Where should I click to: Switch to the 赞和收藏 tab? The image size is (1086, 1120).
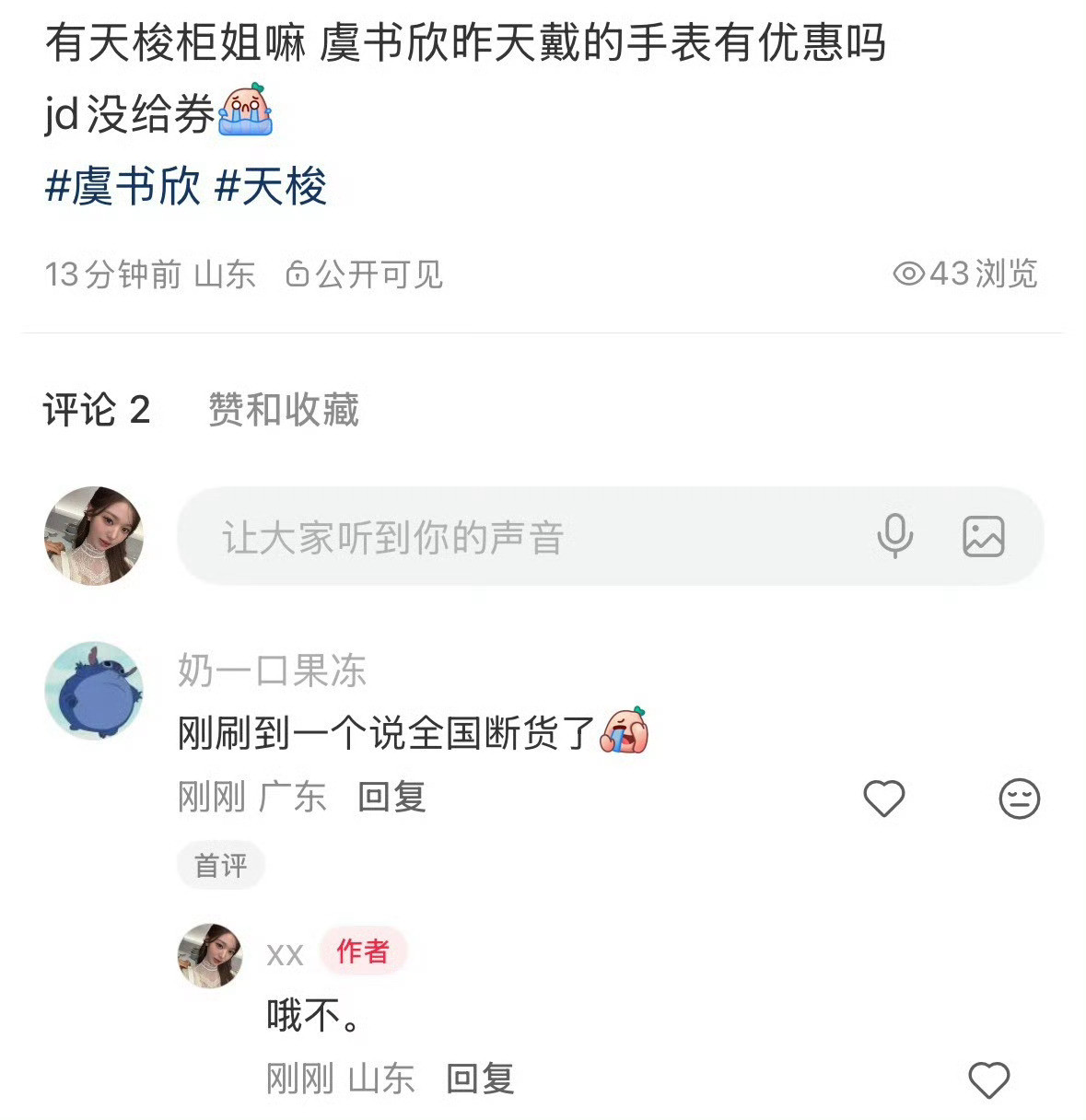283,412
